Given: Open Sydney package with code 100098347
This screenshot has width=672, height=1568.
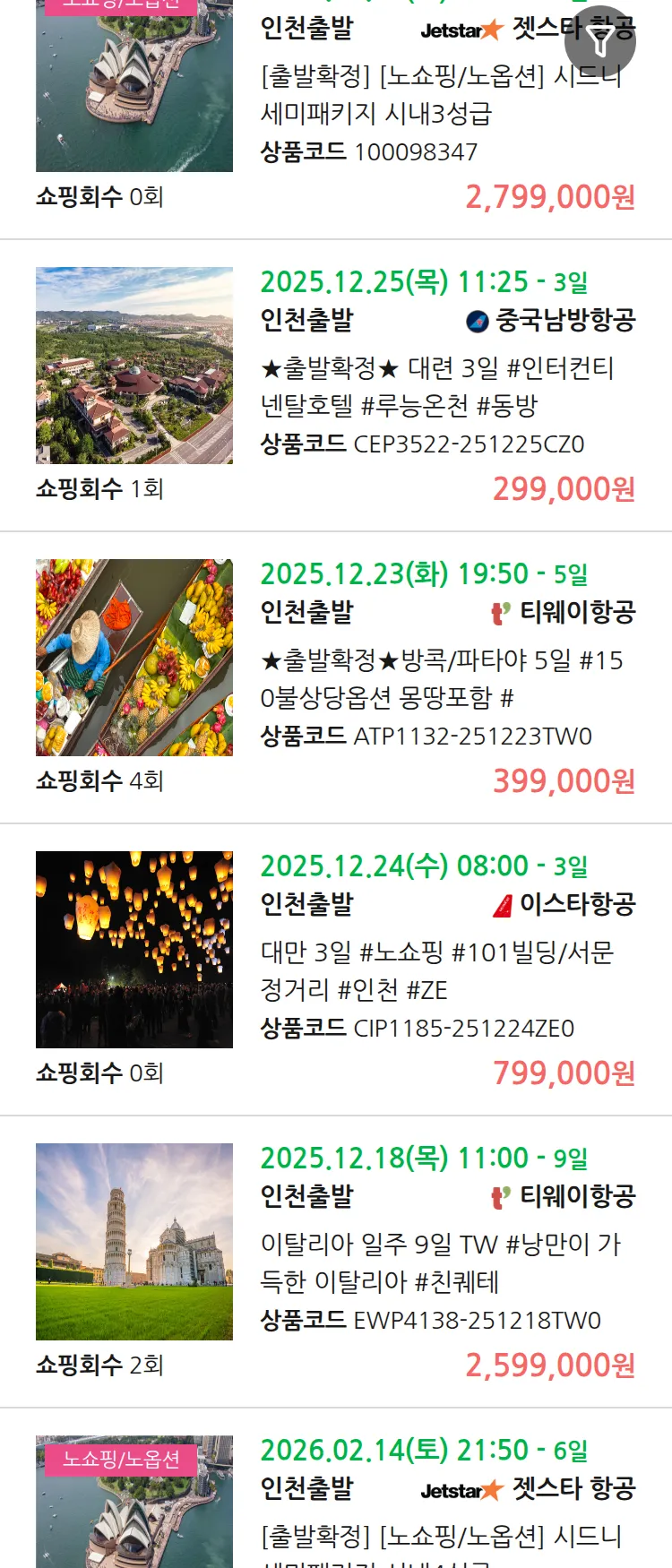Looking at the screenshot, I should pyautogui.click(x=439, y=95).
